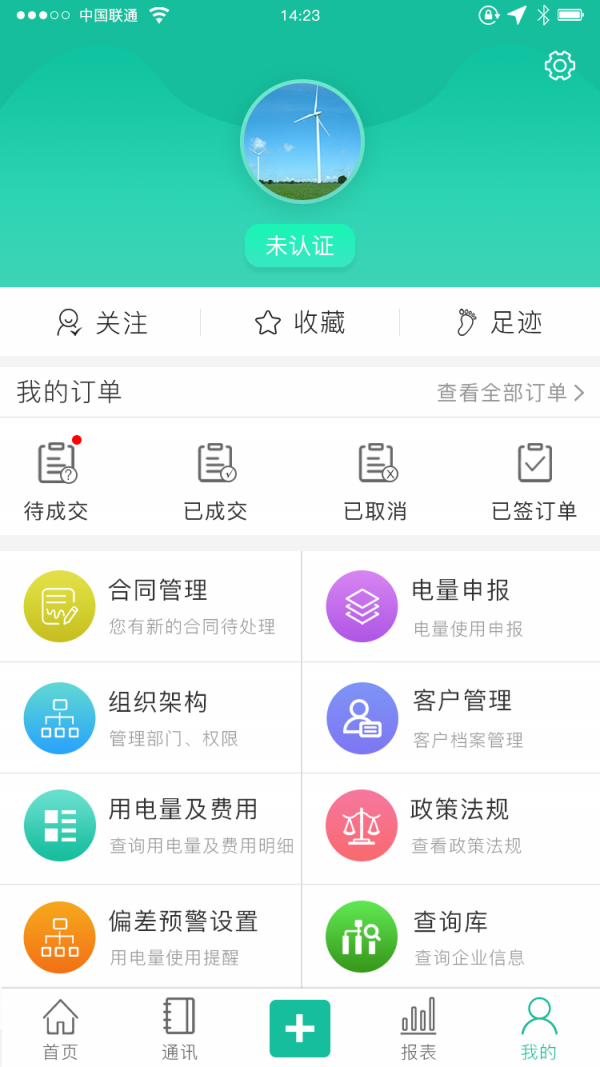
Task: Open 已签订单 signed orders
Action: pyautogui.click(x=534, y=482)
